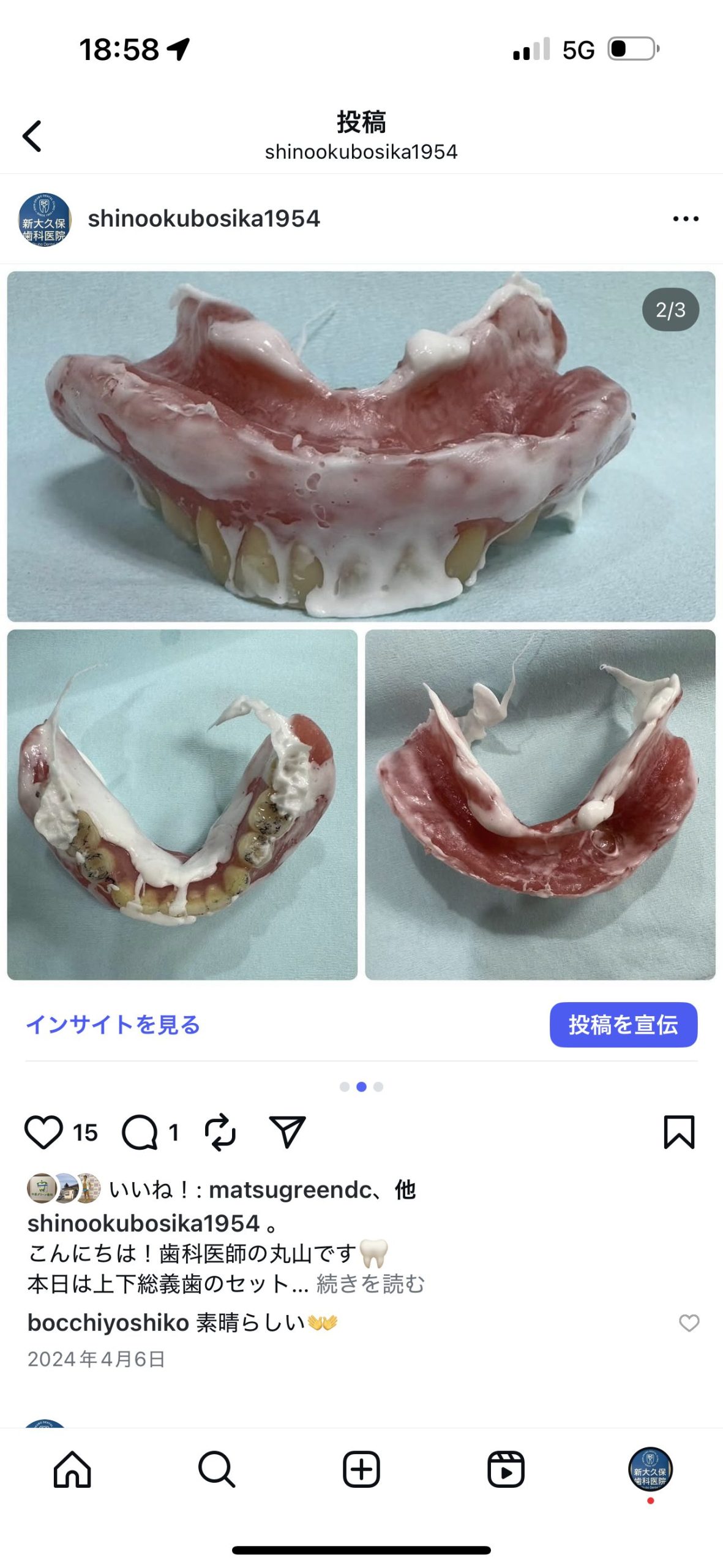723x1568 pixels.
Task: Expand caption with 続きを読む
Action: coord(370,1284)
